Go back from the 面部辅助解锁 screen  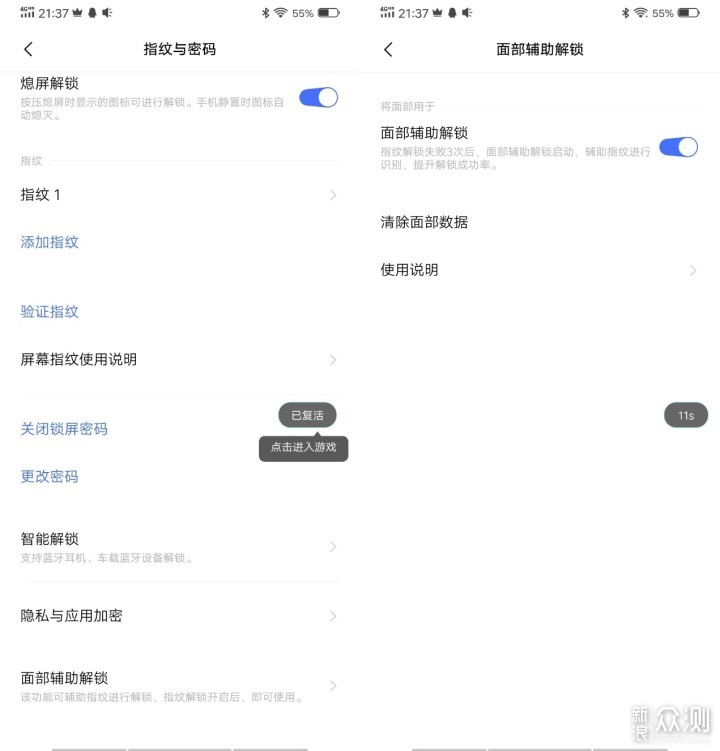[x=388, y=49]
